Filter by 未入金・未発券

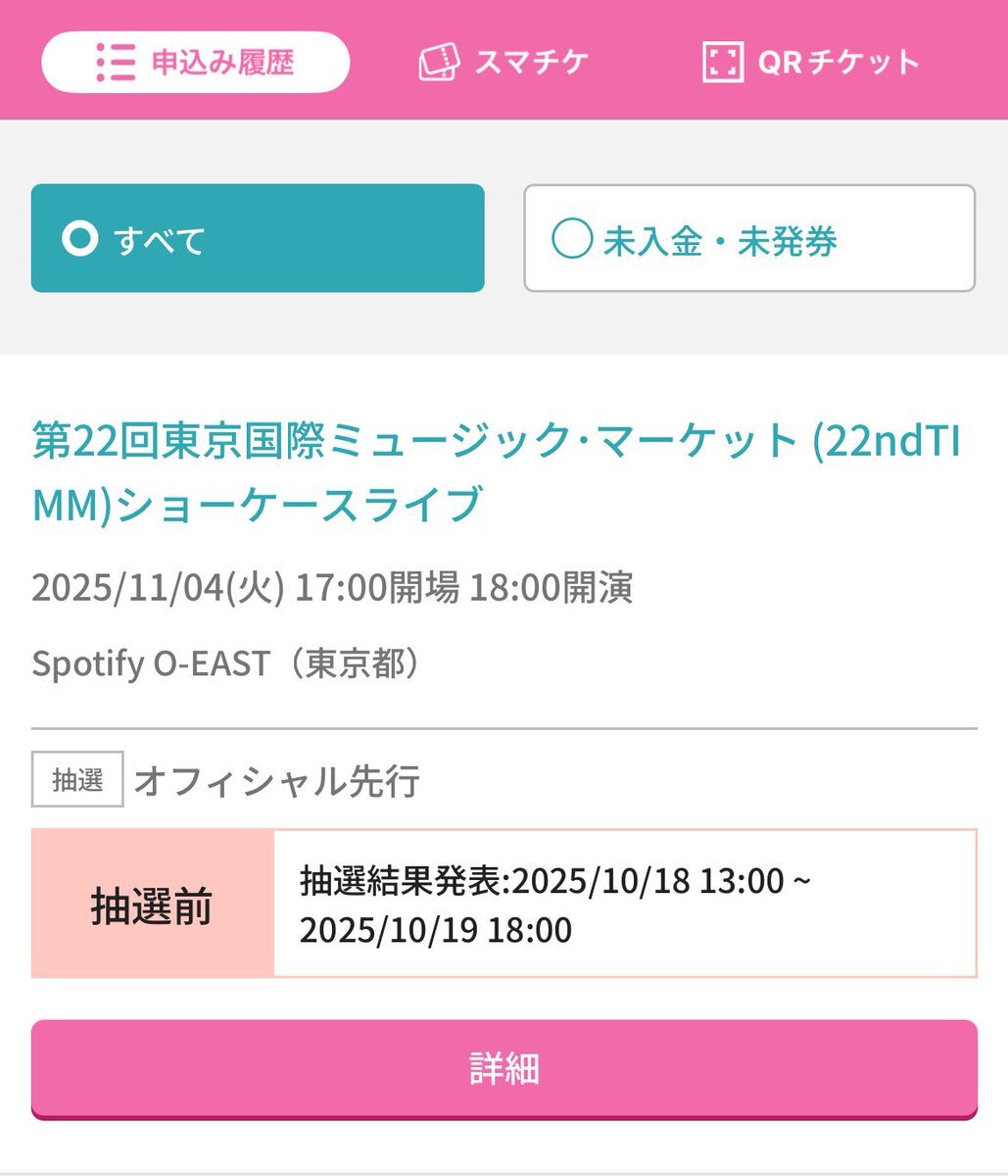[749, 238]
